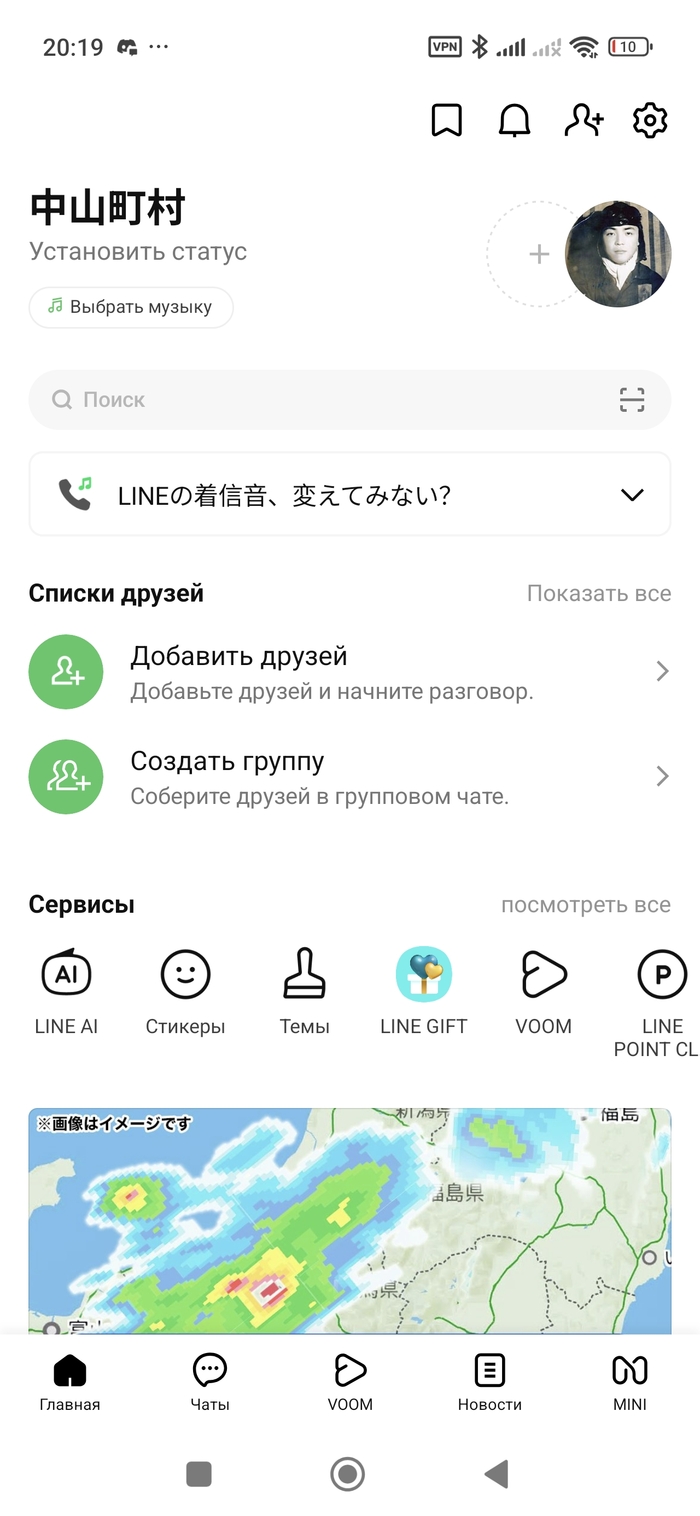The width and height of the screenshot is (700, 1516).
Task: Tap посмотреть все for services
Action: [x=585, y=905]
